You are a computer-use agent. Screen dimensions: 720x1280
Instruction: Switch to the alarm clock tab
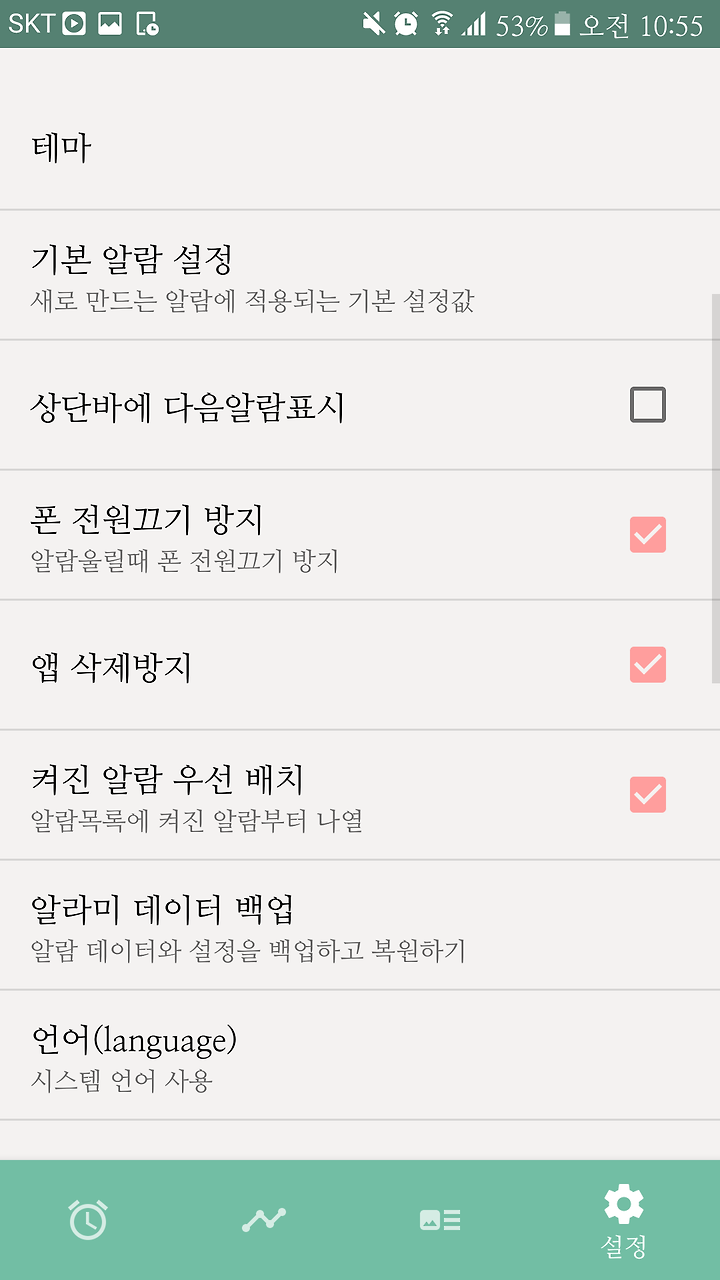point(88,1220)
